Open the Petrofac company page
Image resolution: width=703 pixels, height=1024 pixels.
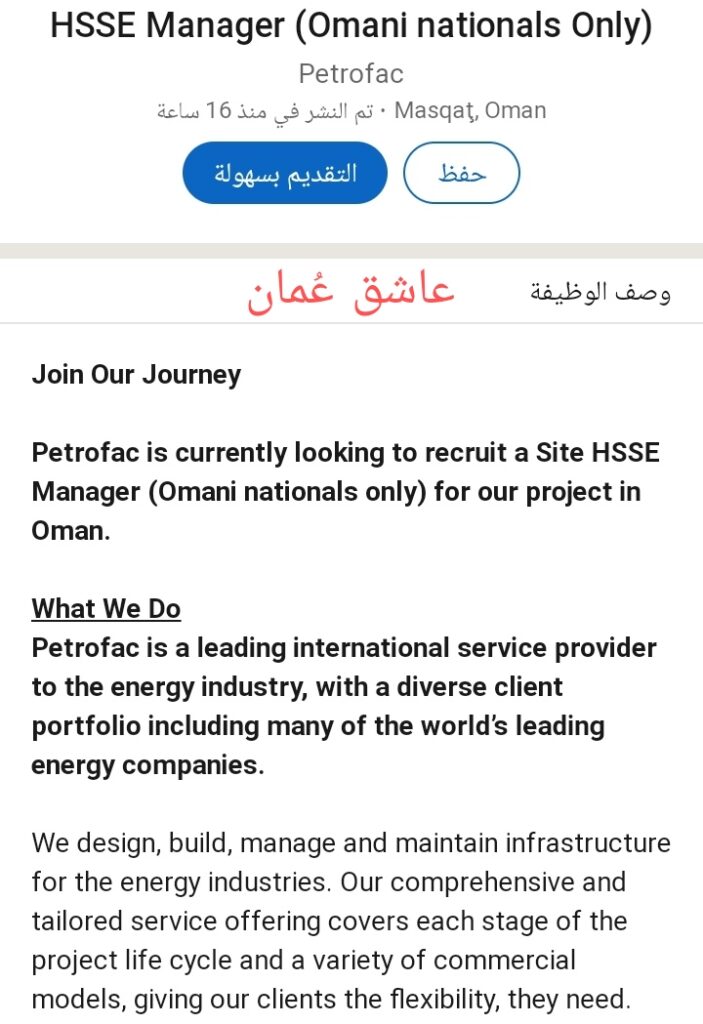click(351, 73)
